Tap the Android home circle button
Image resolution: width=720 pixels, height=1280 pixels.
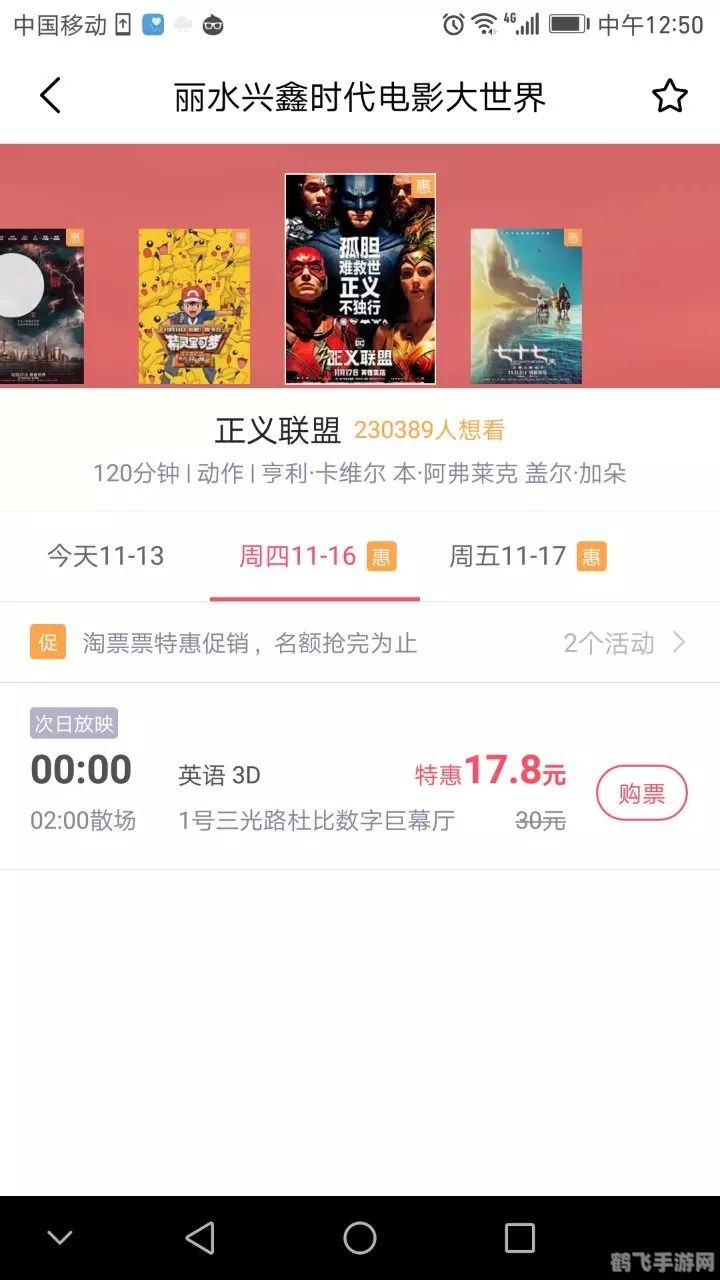tap(360, 1237)
